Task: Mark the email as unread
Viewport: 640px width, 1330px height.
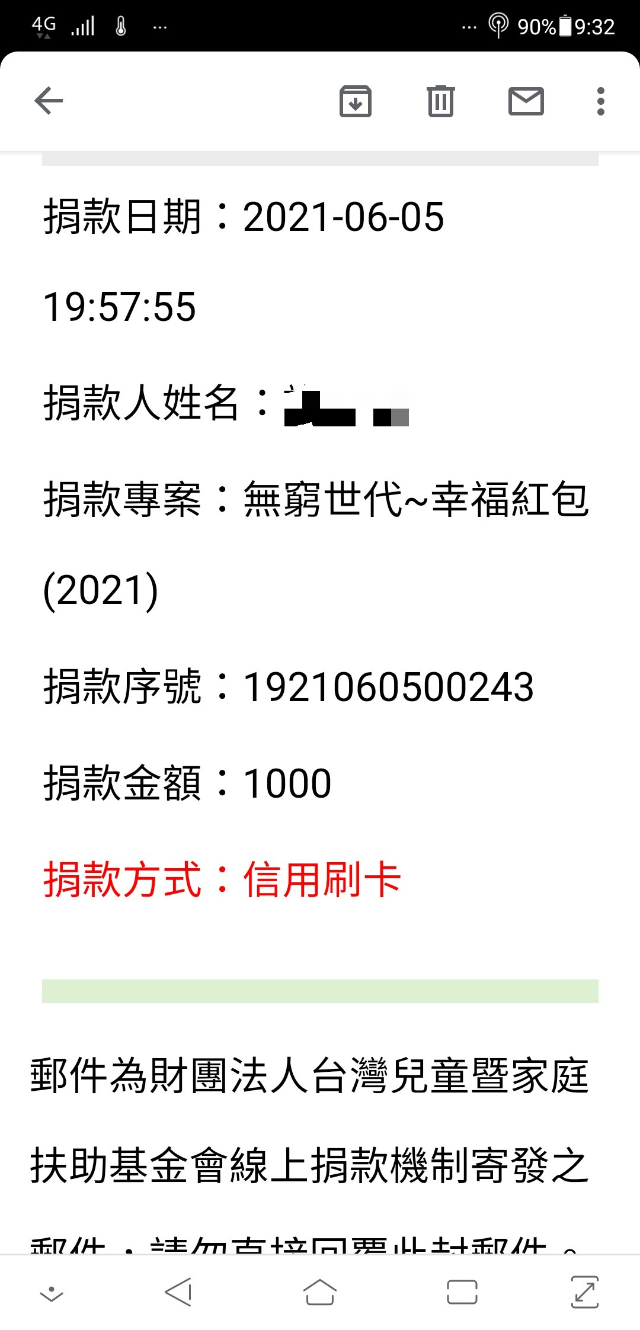Action: coord(526,101)
